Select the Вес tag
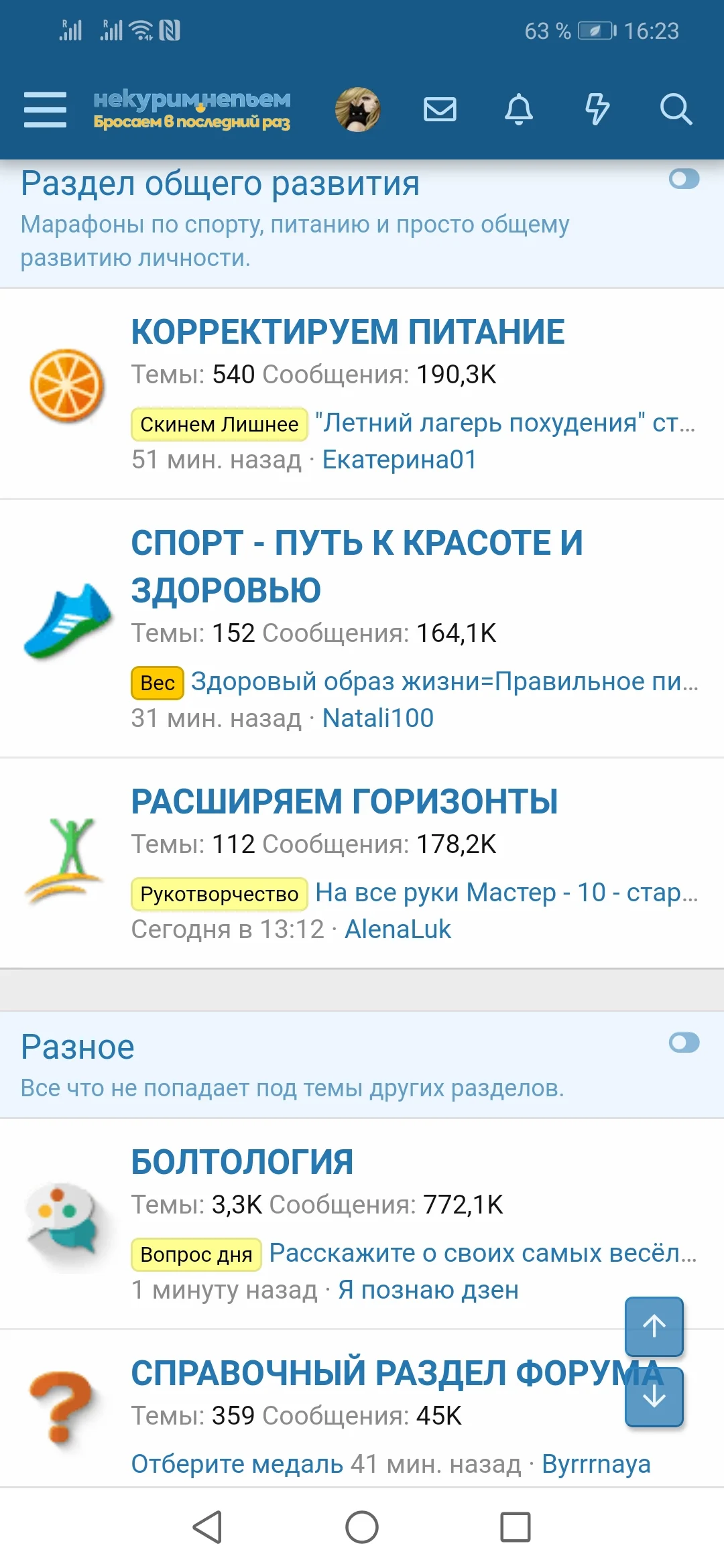 [x=156, y=682]
